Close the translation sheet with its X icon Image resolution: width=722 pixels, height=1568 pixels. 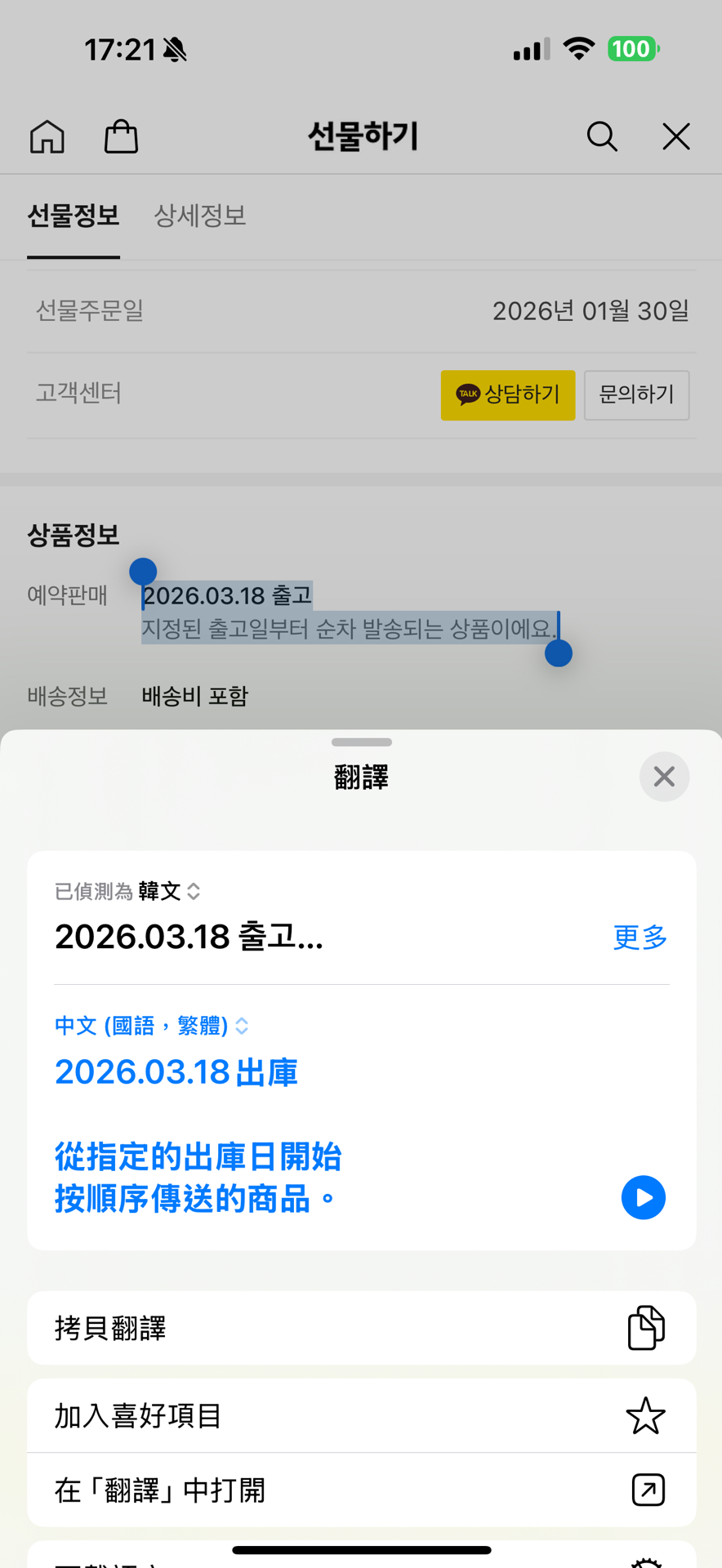point(663,777)
